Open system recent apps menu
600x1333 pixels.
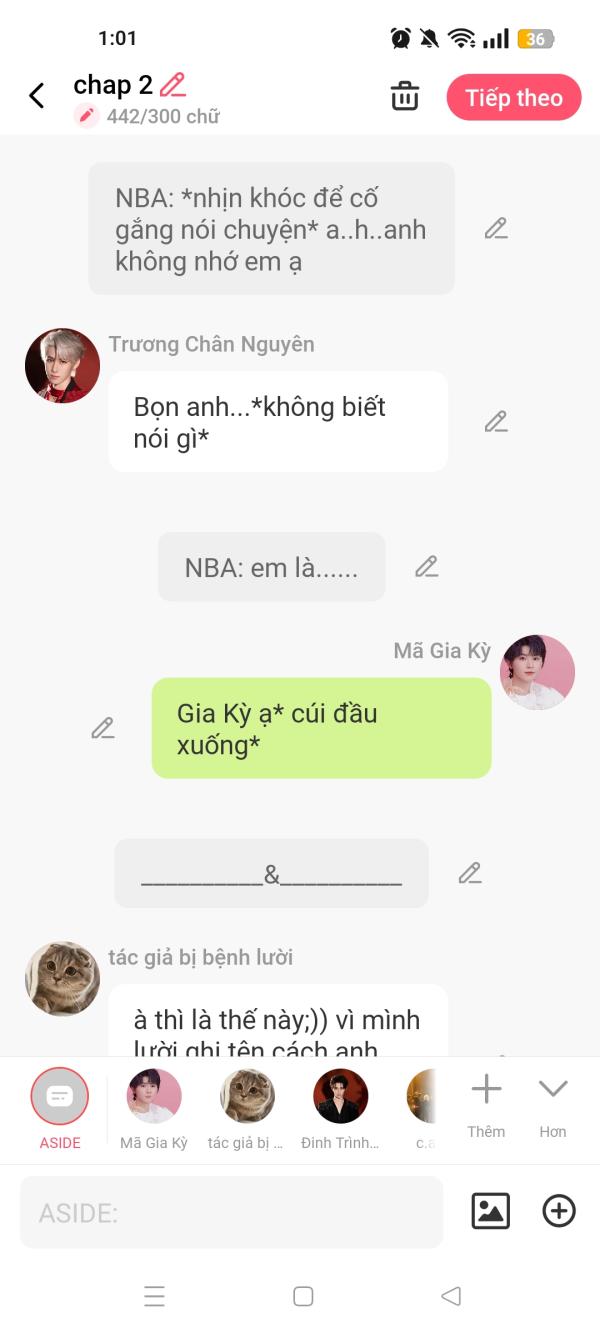[154, 1297]
